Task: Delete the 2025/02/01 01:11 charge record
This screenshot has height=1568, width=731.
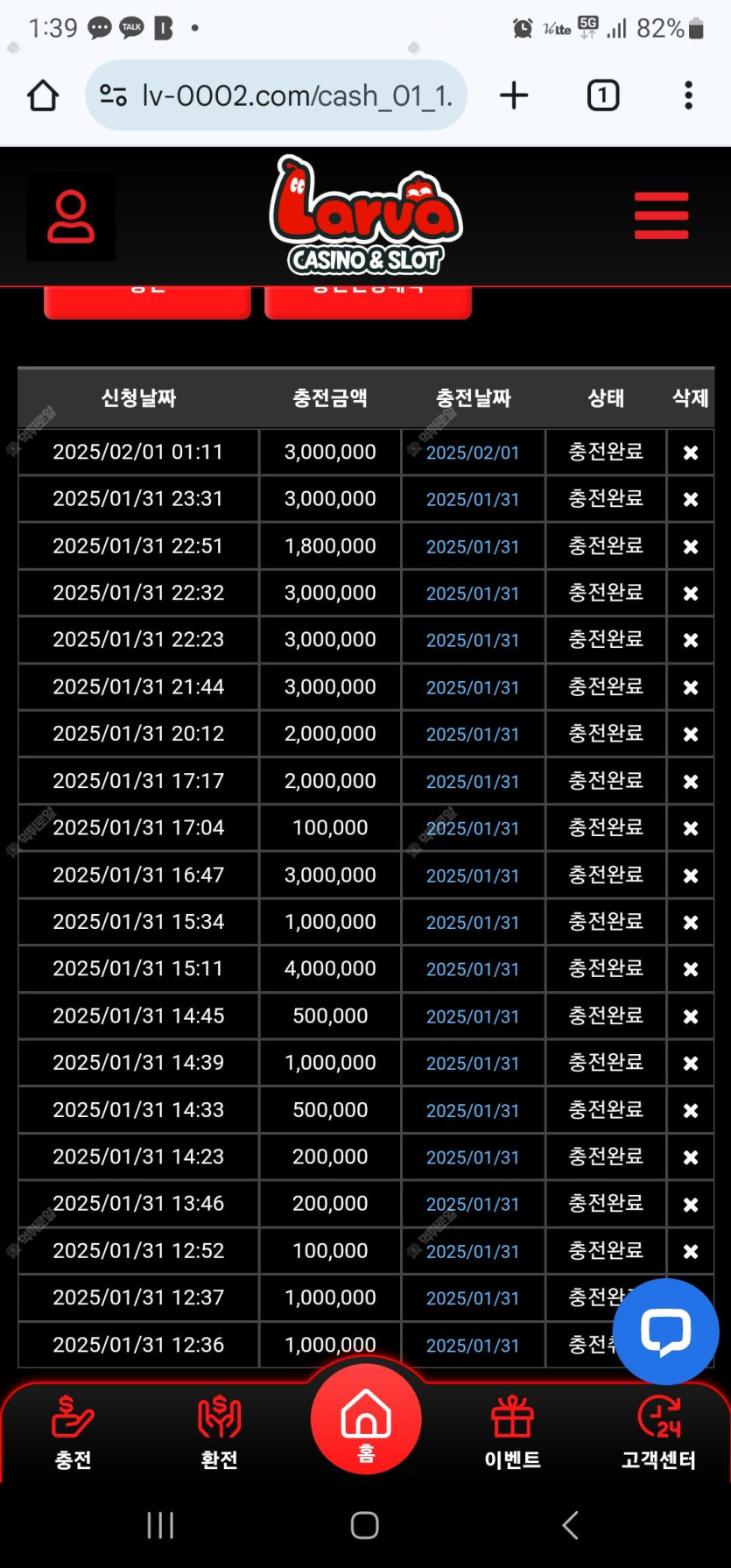Action: (691, 453)
